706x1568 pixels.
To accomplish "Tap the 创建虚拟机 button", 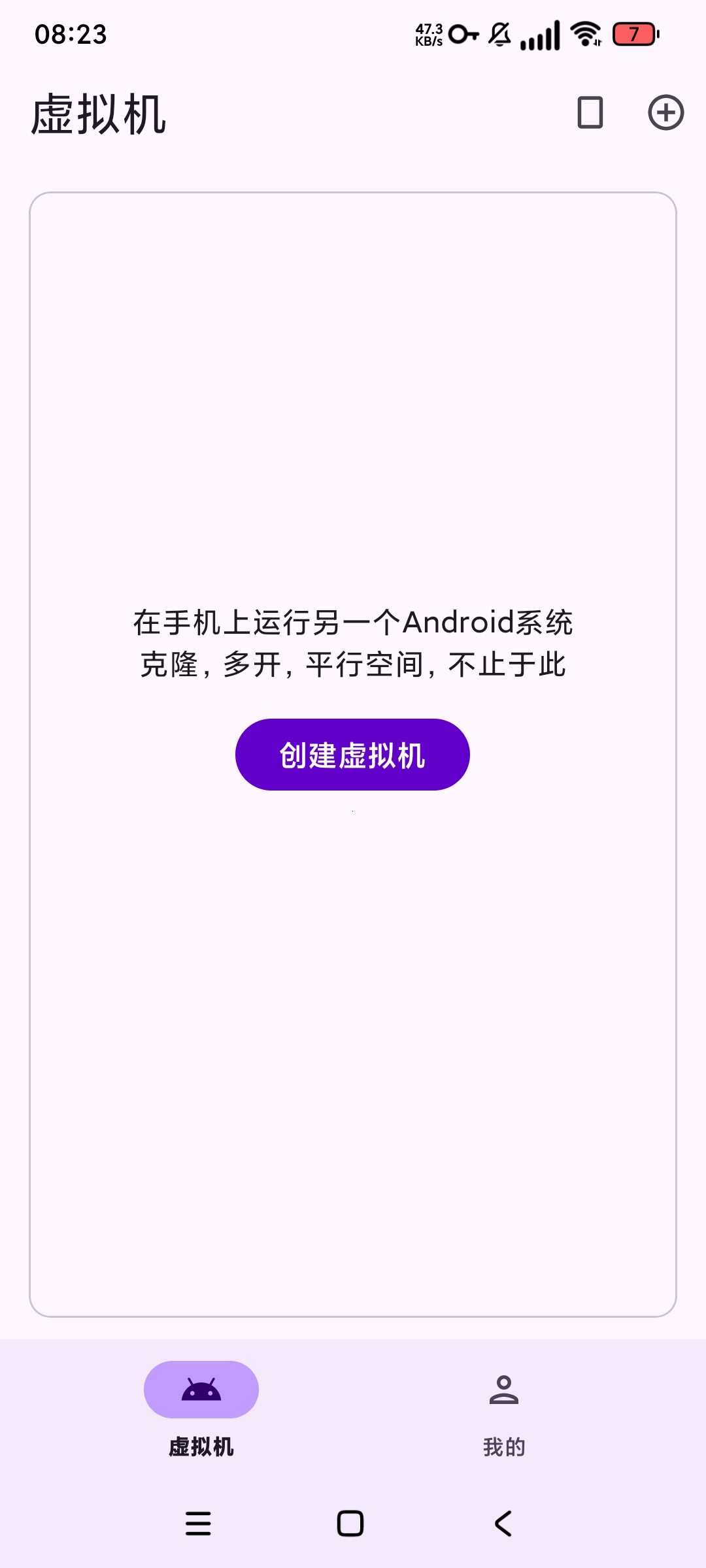I will [352, 755].
